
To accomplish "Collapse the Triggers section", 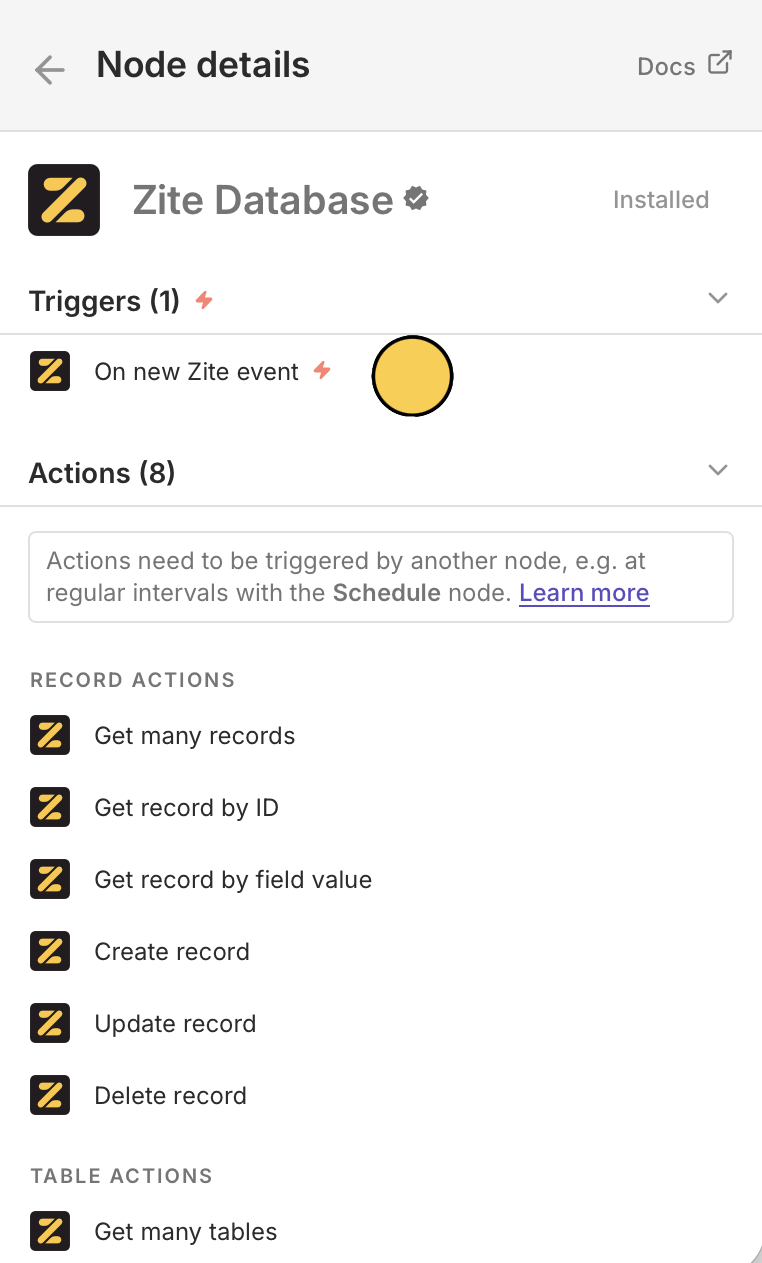I will coord(717,298).
